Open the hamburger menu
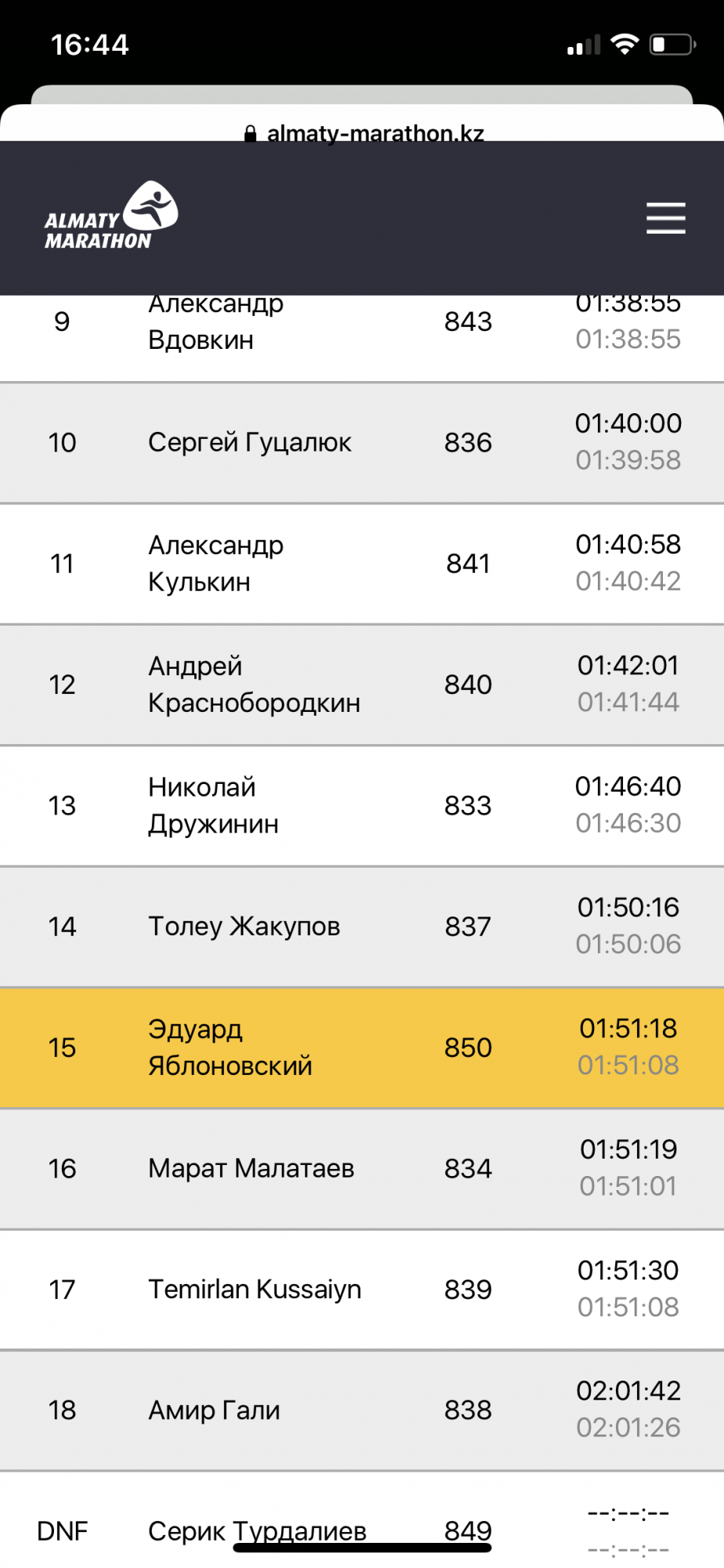This screenshot has width=724, height=1568. pyautogui.click(x=665, y=218)
